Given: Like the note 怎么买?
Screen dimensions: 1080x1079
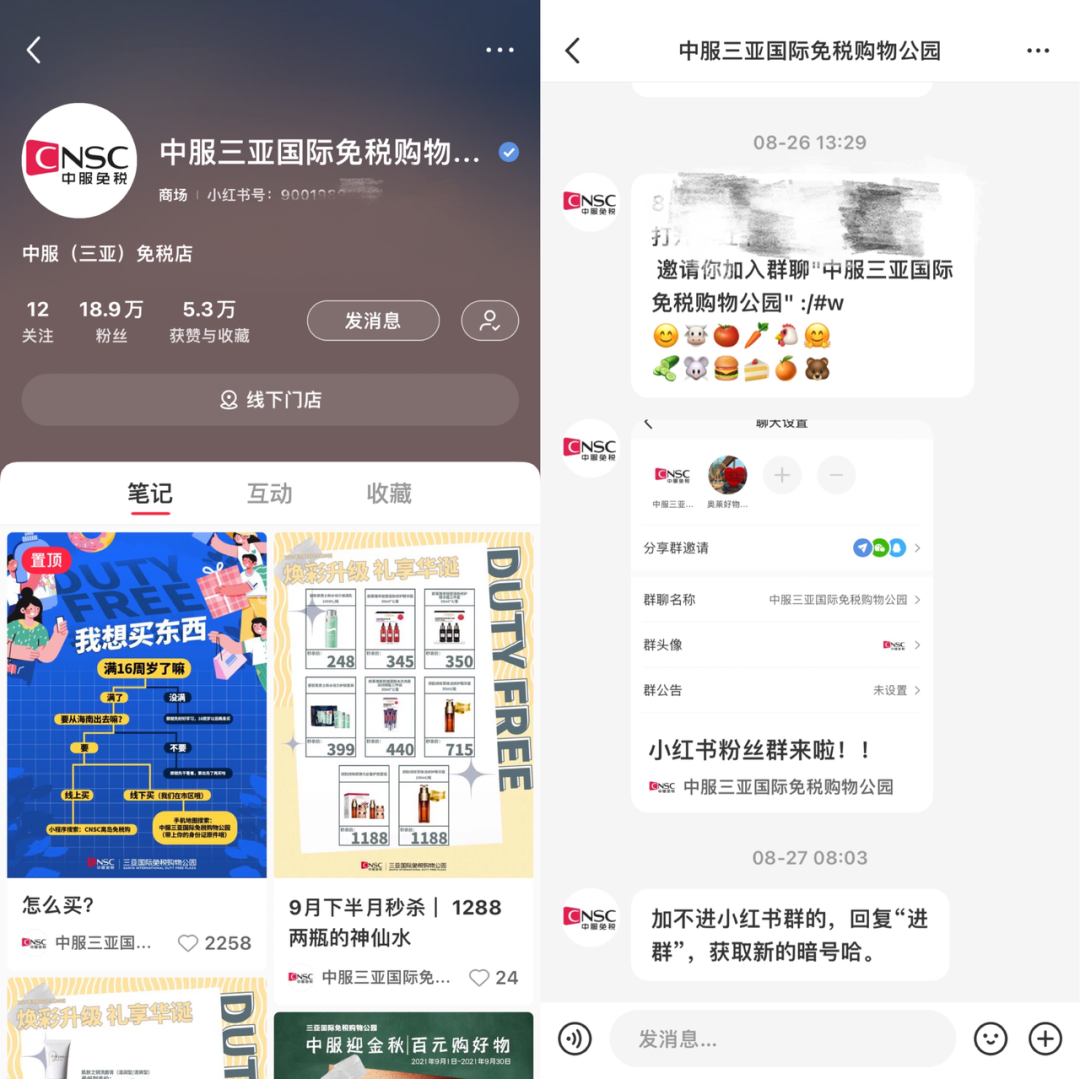Looking at the screenshot, I should point(188,943).
